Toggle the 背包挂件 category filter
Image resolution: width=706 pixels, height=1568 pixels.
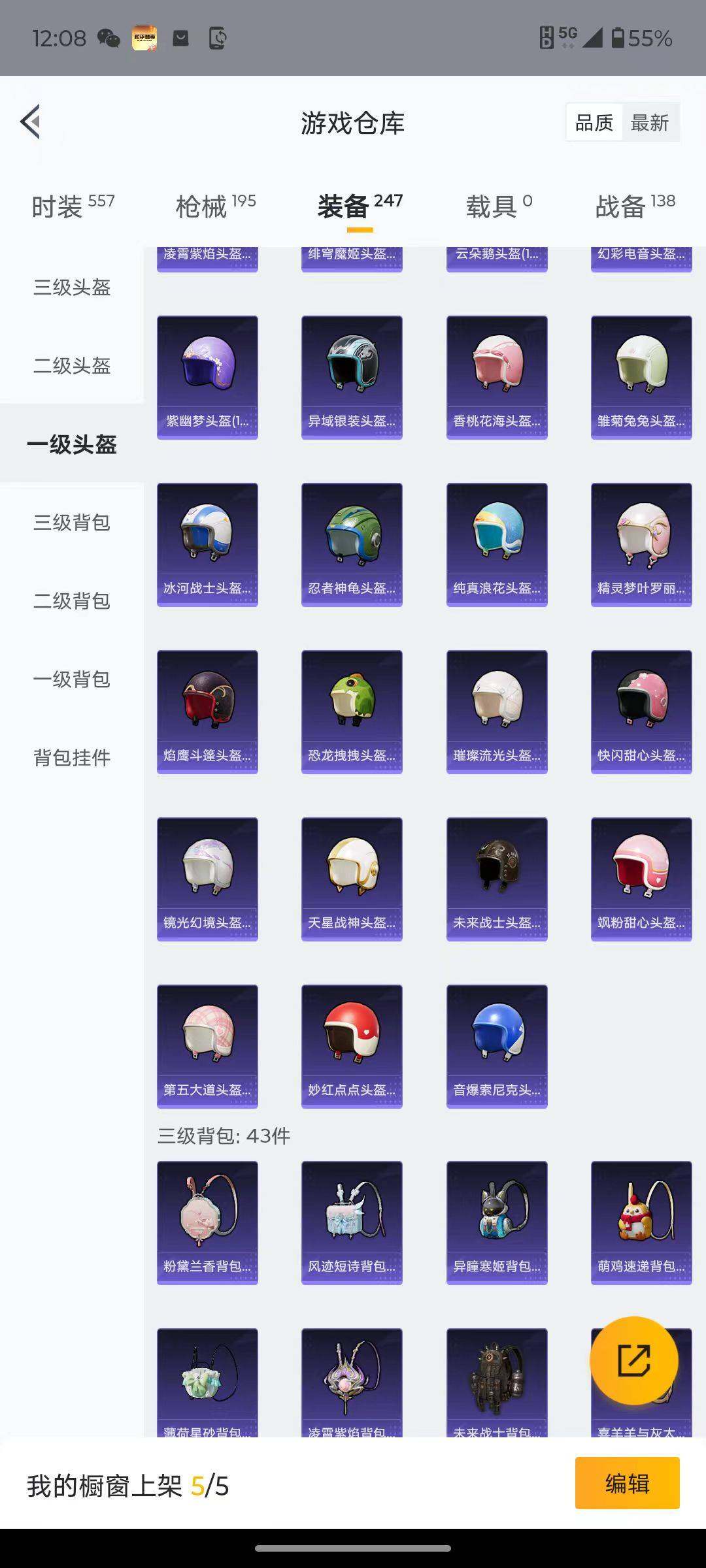72,758
